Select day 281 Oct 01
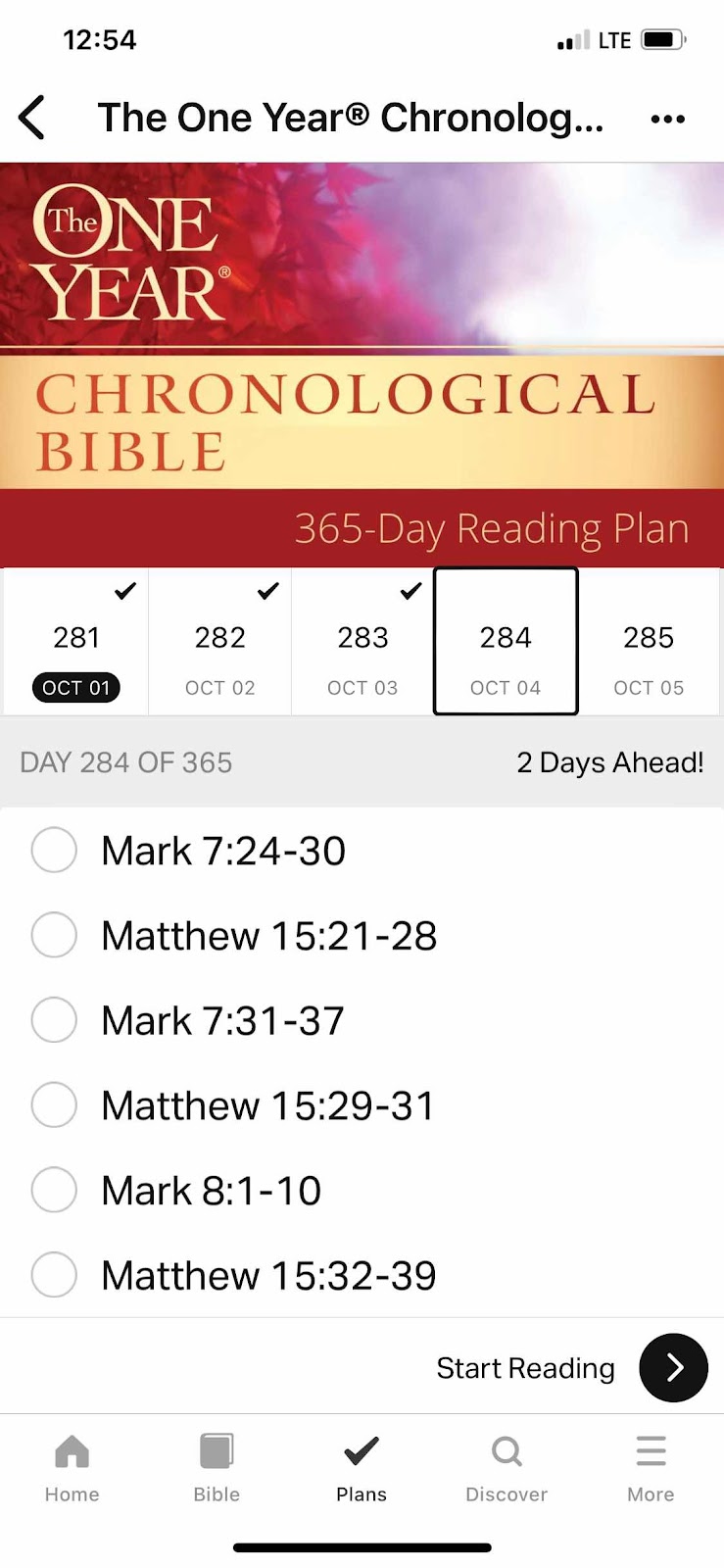Image resolution: width=724 pixels, height=1568 pixels. point(76,643)
